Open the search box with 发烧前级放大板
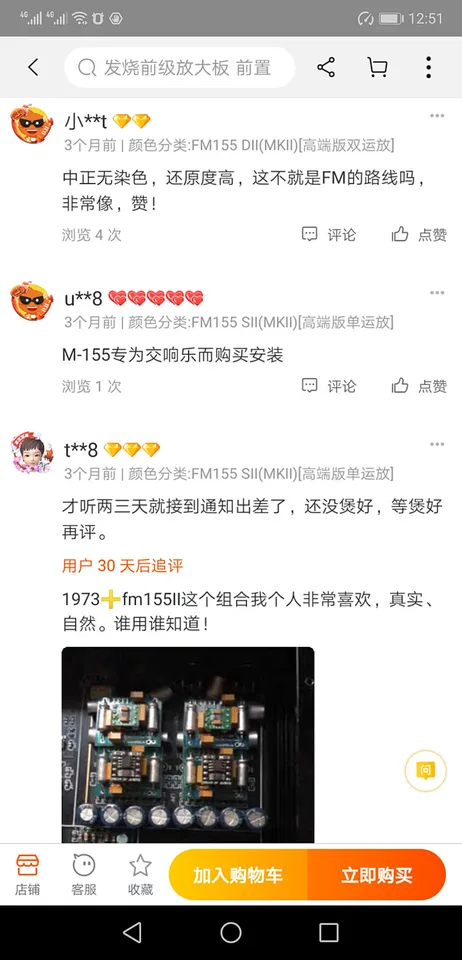The height and width of the screenshot is (960, 462). point(179,67)
